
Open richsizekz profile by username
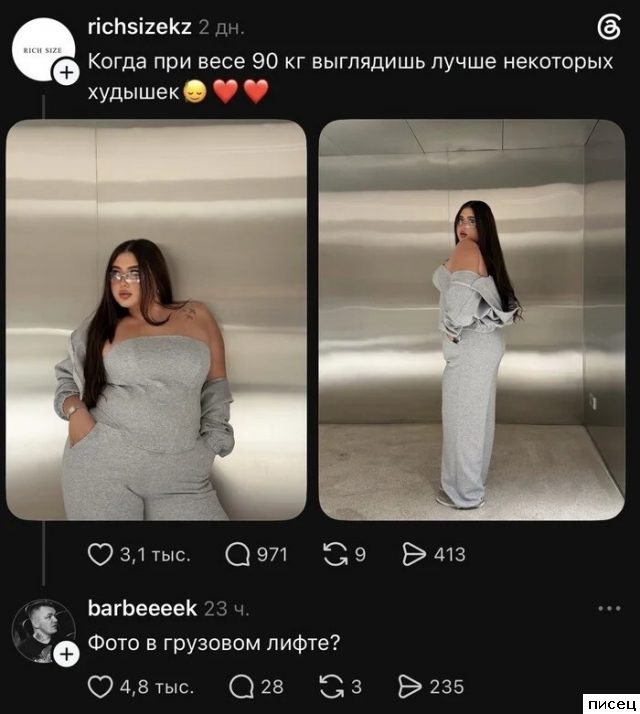[139, 27]
